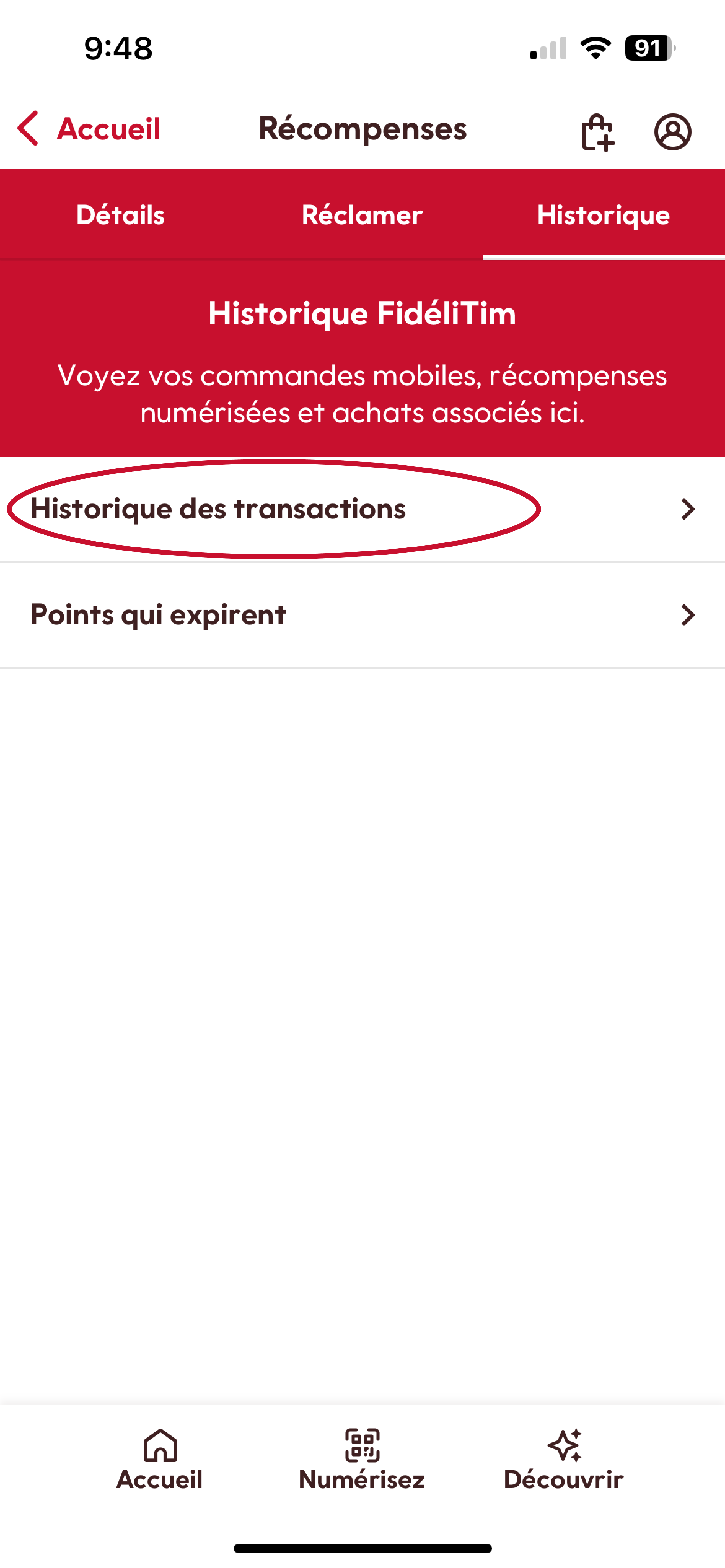Open the account profile icon
Screen dimensions: 725x1568
673,132
